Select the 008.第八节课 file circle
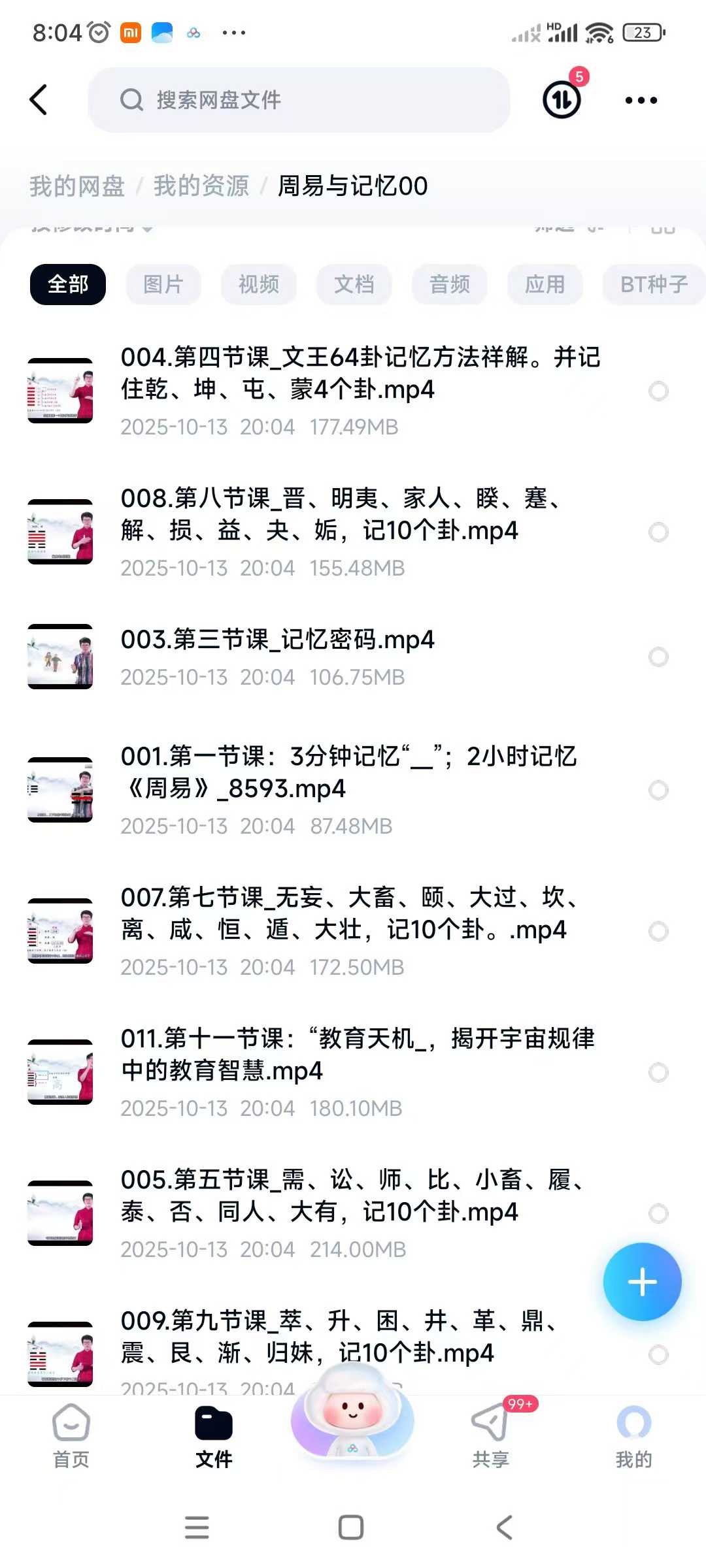Viewport: 706px width, 1568px height. [658, 532]
